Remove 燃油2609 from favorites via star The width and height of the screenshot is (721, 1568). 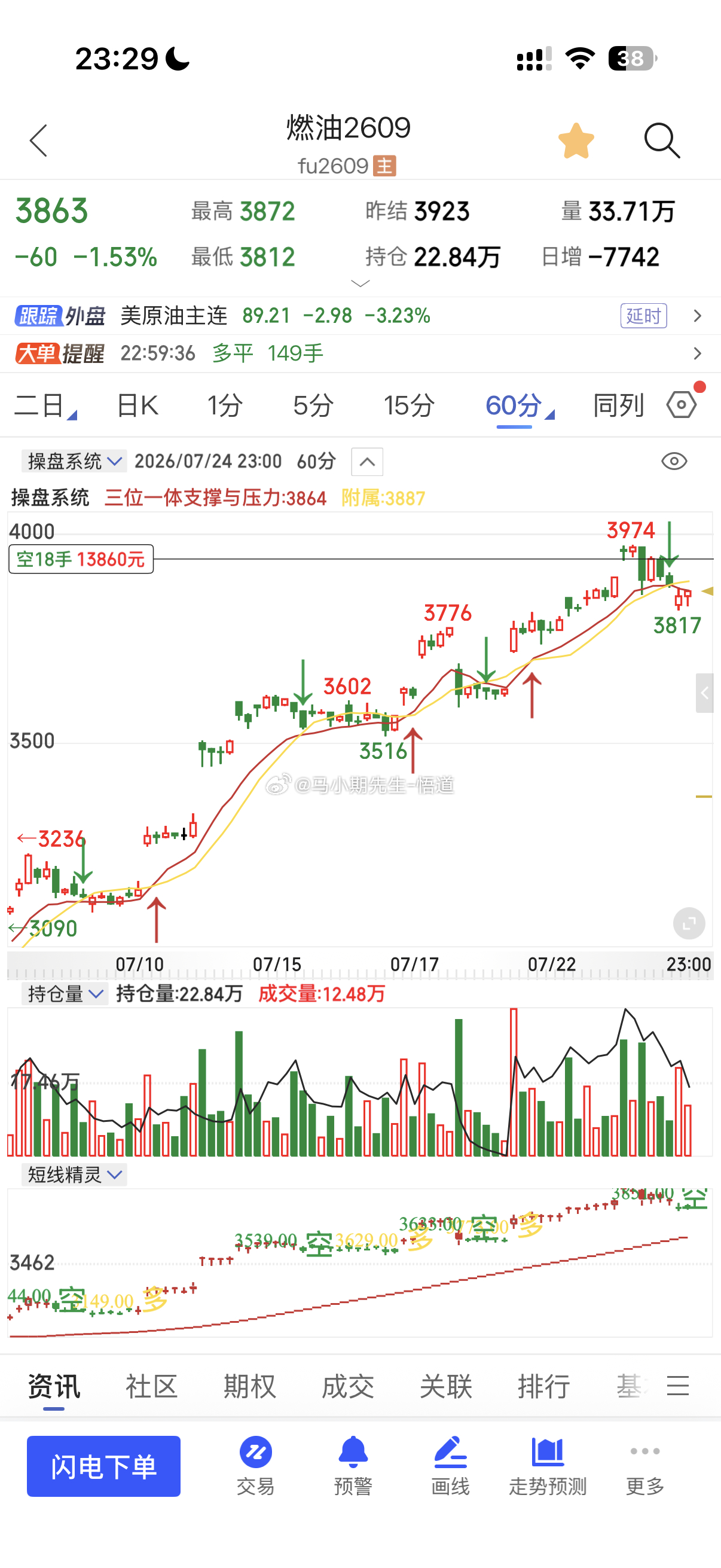tap(576, 141)
